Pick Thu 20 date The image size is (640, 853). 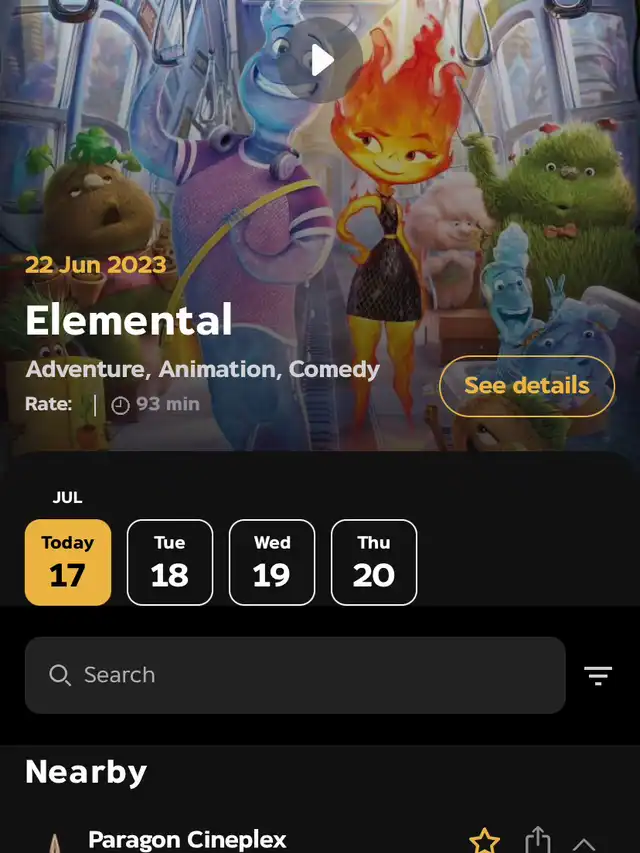click(x=374, y=562)
